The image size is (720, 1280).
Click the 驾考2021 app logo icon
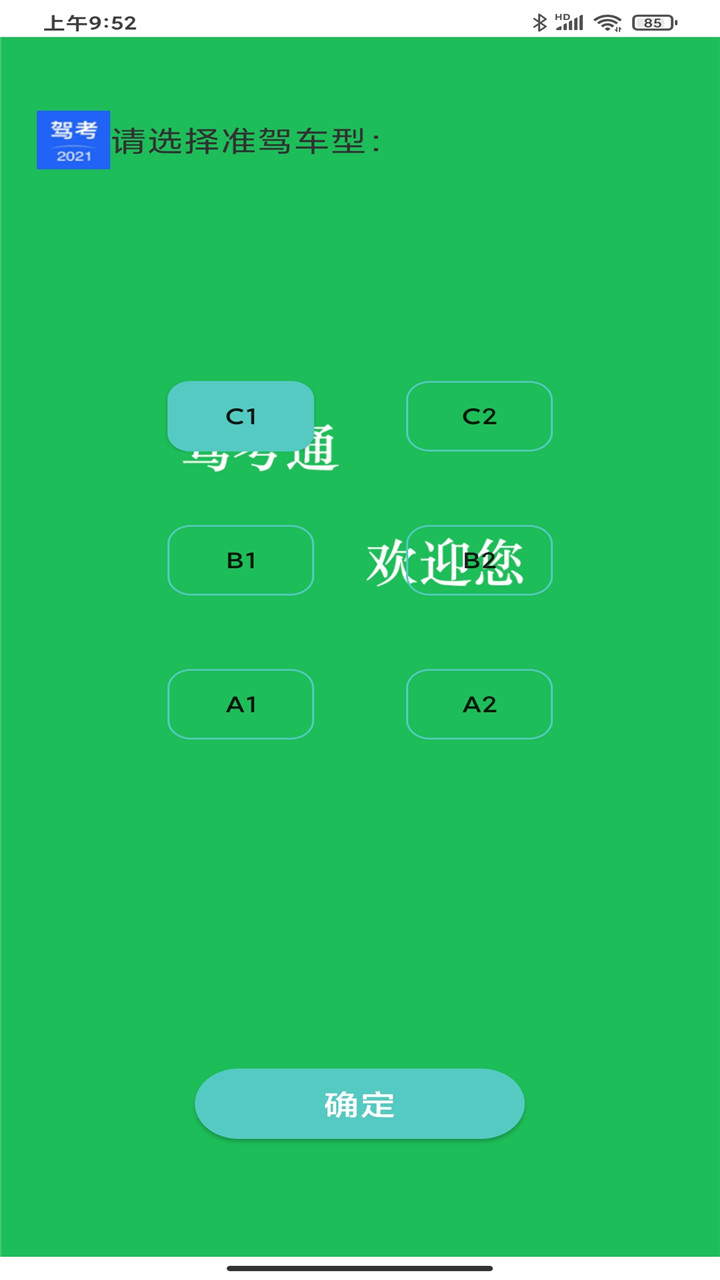point(72,139)
